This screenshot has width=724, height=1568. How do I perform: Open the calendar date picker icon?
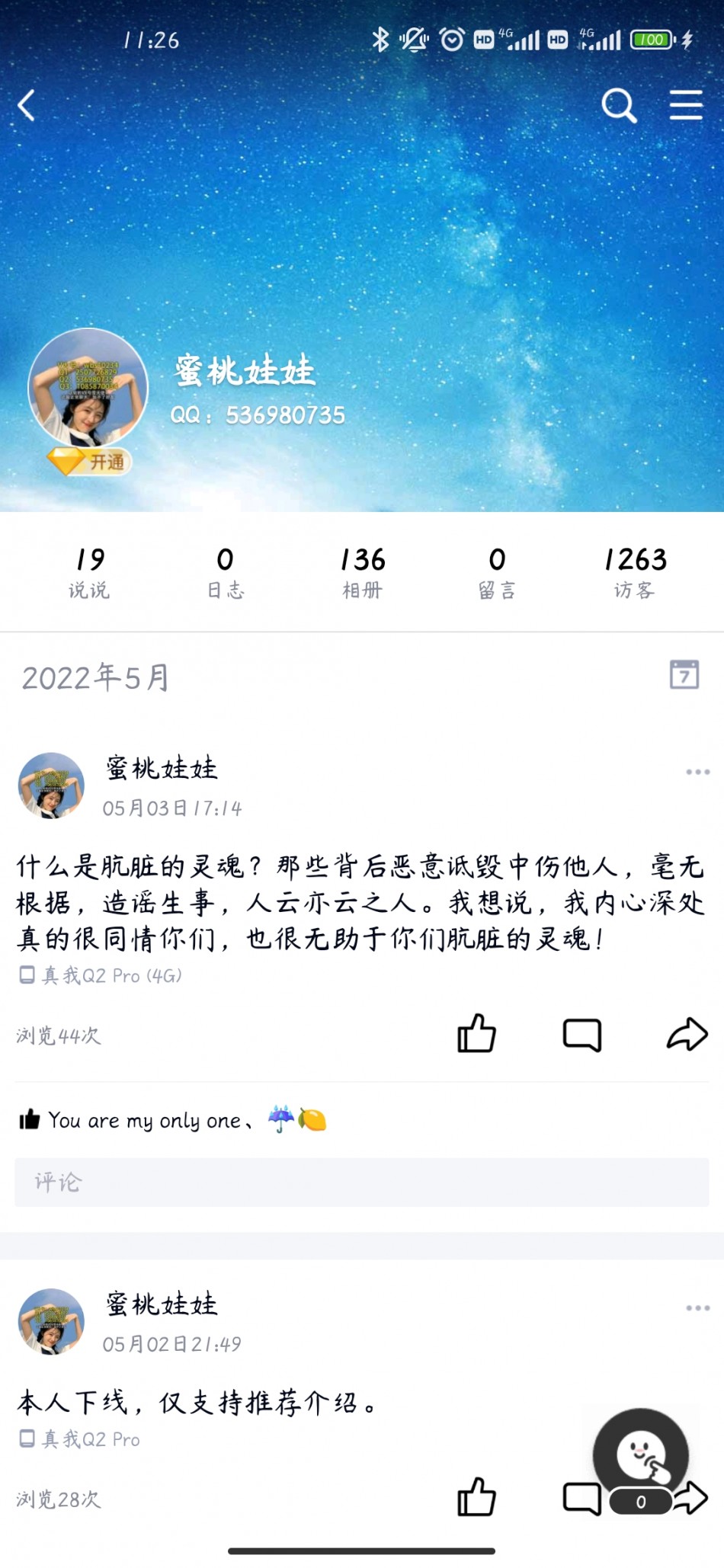point(684,674)
